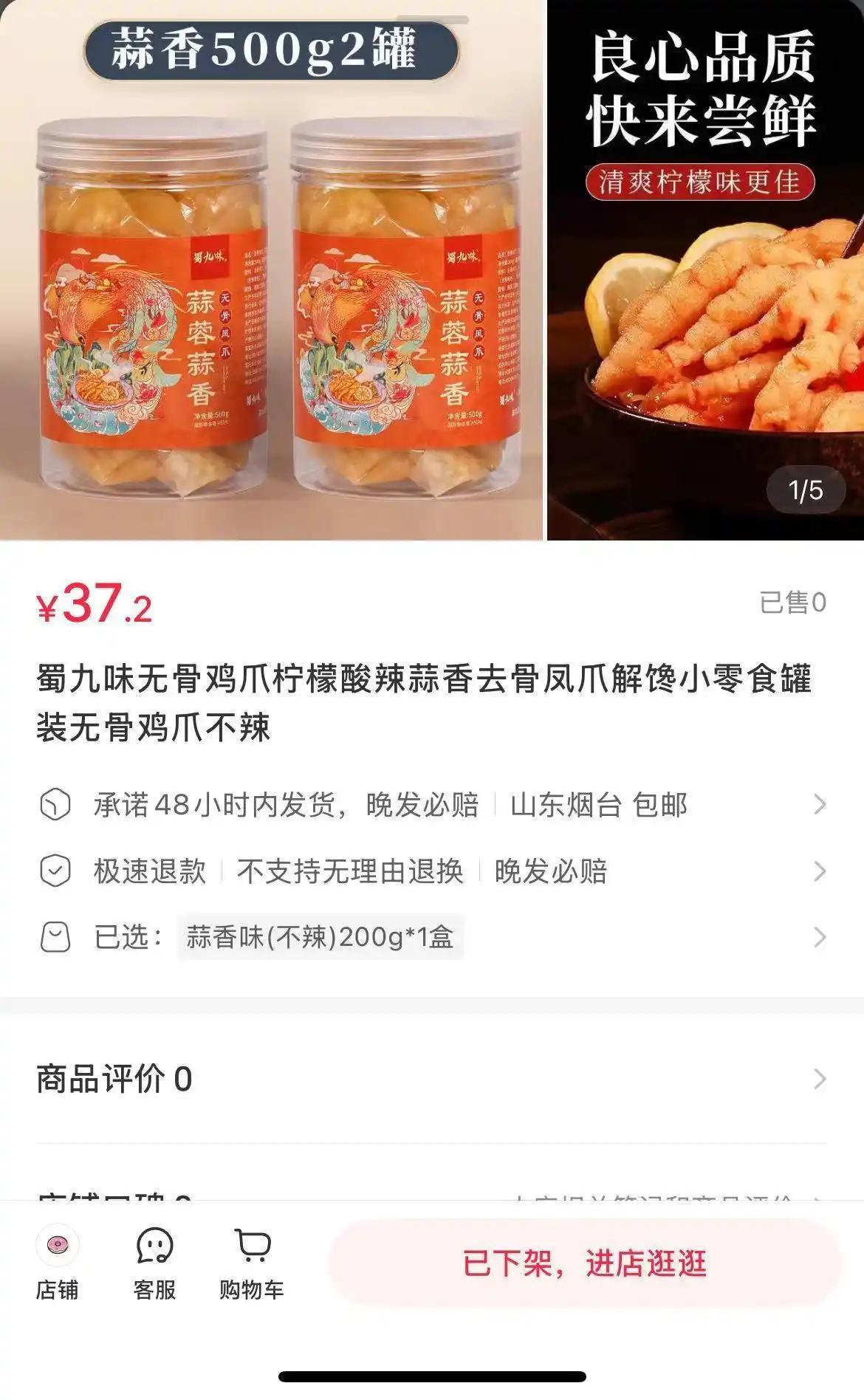Click the bag icon beside 已选
This screenshot has width=864, height=1400.
(55, 936)
